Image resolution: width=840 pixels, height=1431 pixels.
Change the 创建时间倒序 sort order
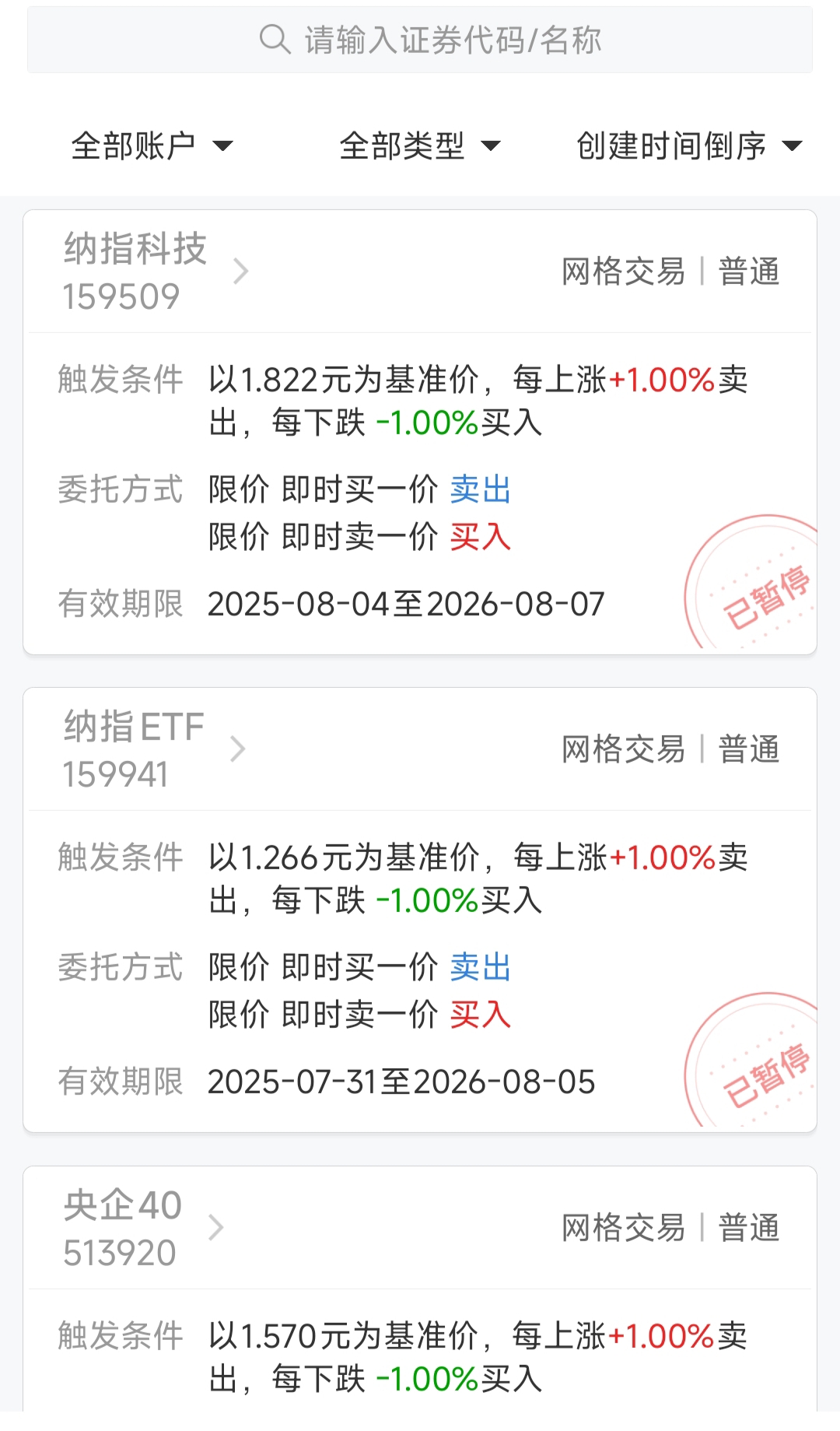click(689, 146)
